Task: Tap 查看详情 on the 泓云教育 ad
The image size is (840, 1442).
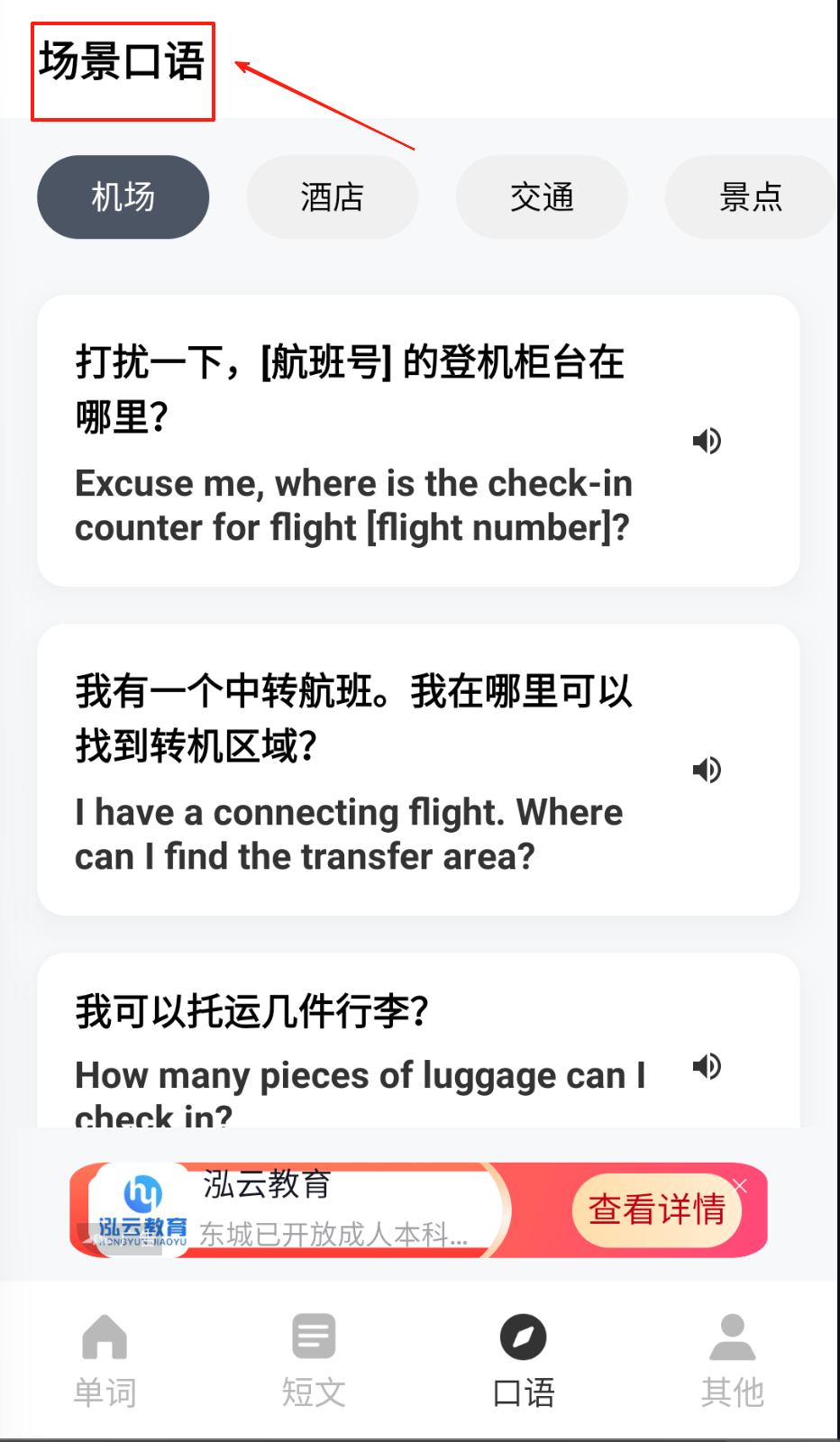Action: [x=656, y=1209]
